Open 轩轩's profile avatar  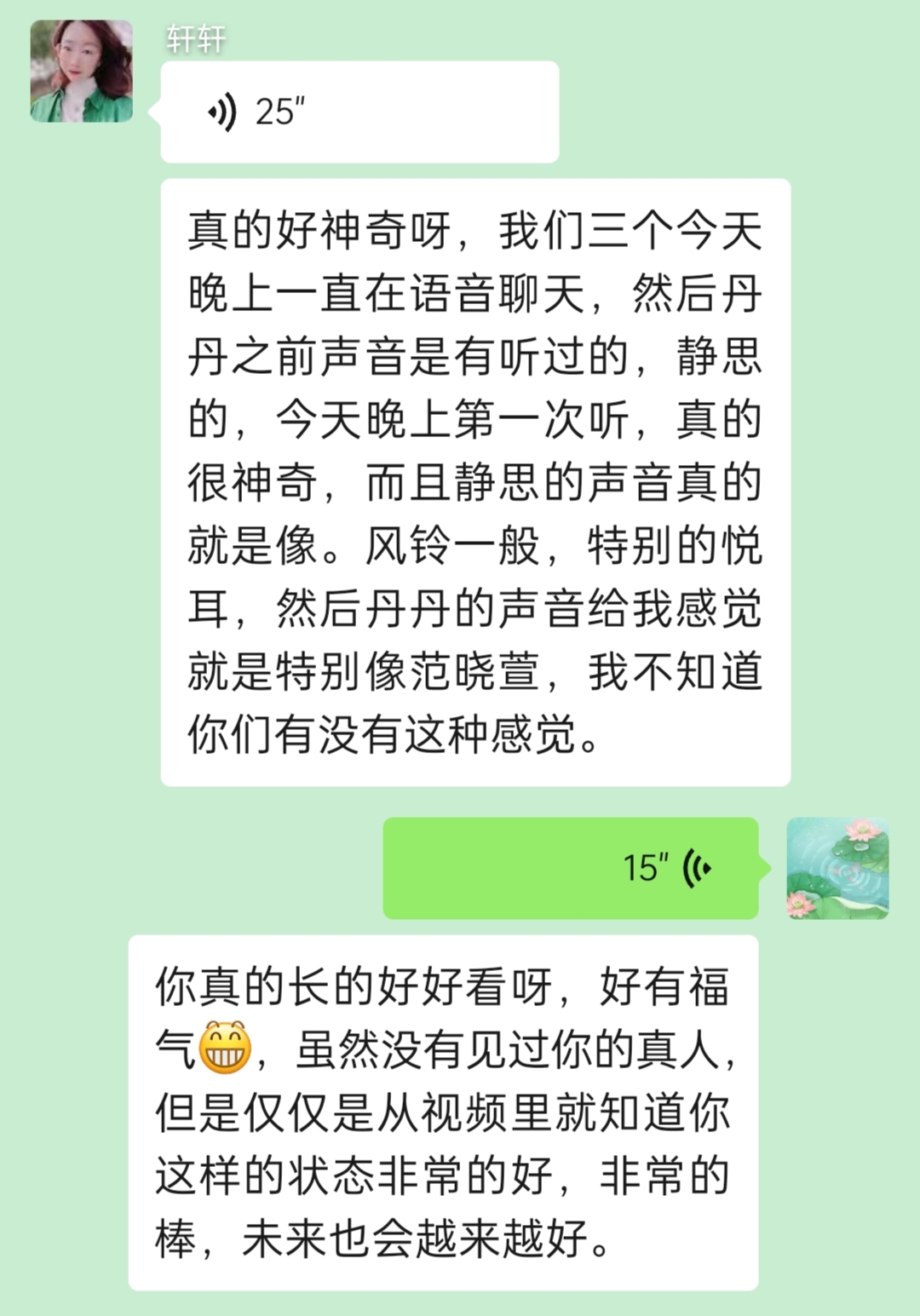pos(82,72)
